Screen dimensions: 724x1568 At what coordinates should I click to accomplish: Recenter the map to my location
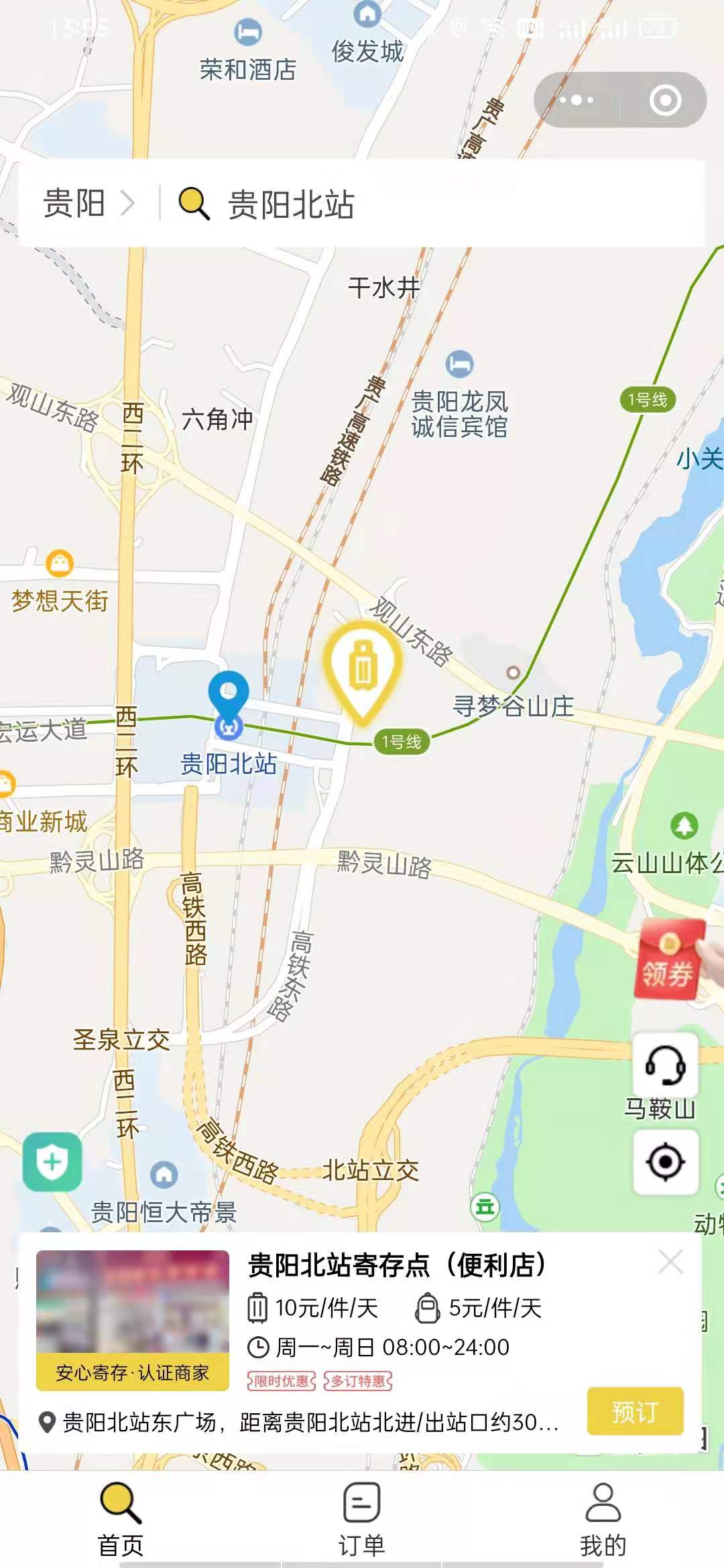(x=666, y=1162)
